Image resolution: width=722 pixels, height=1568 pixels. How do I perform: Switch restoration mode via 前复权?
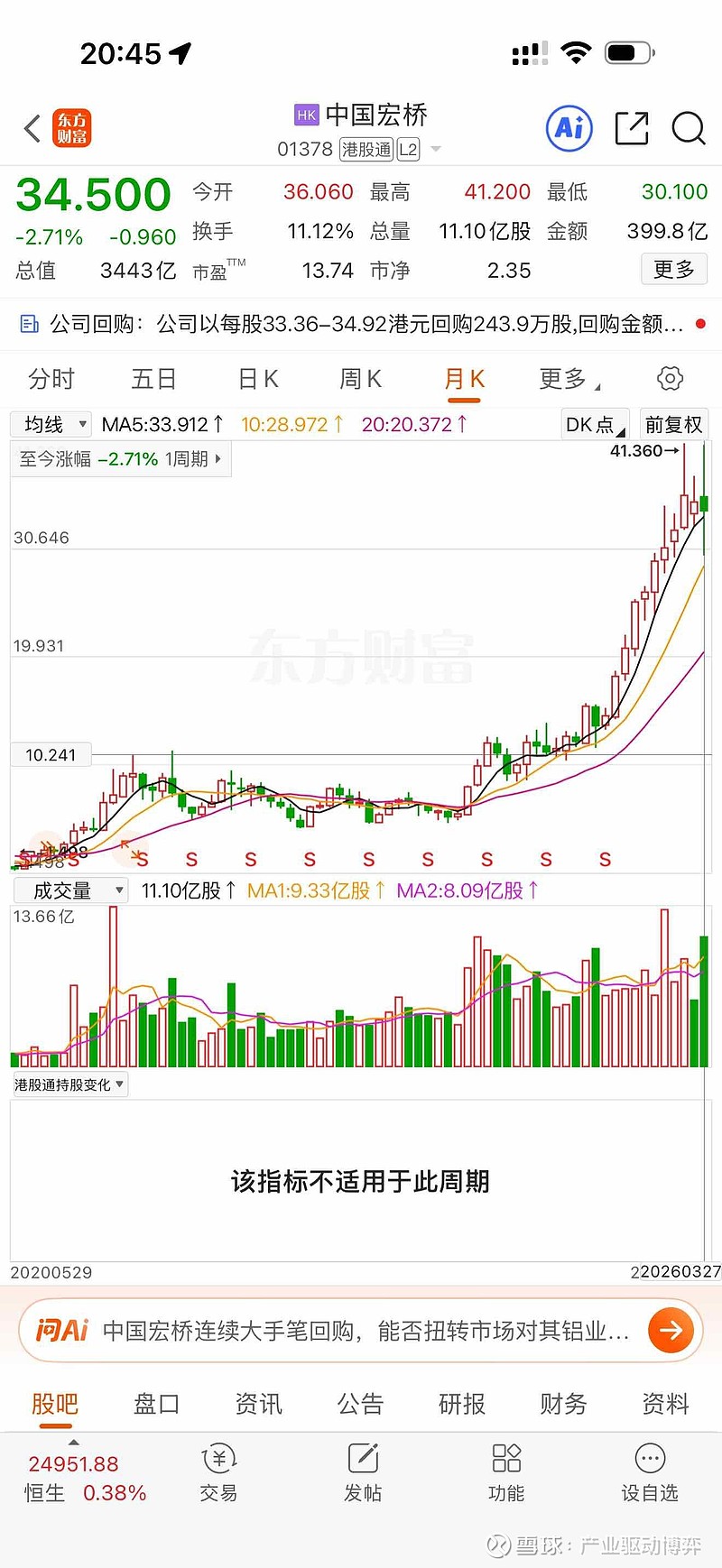pos(673,424)
